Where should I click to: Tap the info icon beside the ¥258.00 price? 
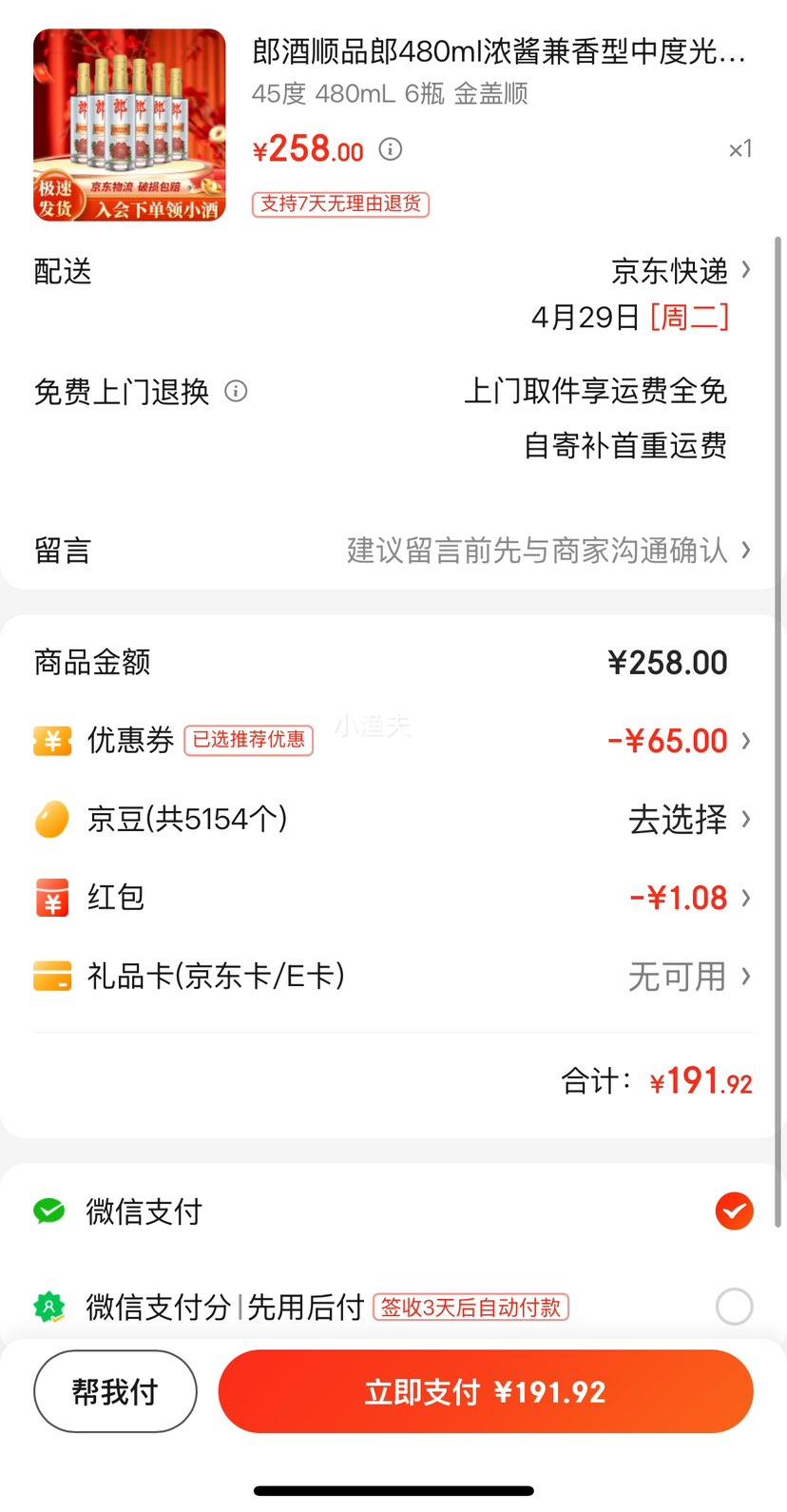pos(391,149)
